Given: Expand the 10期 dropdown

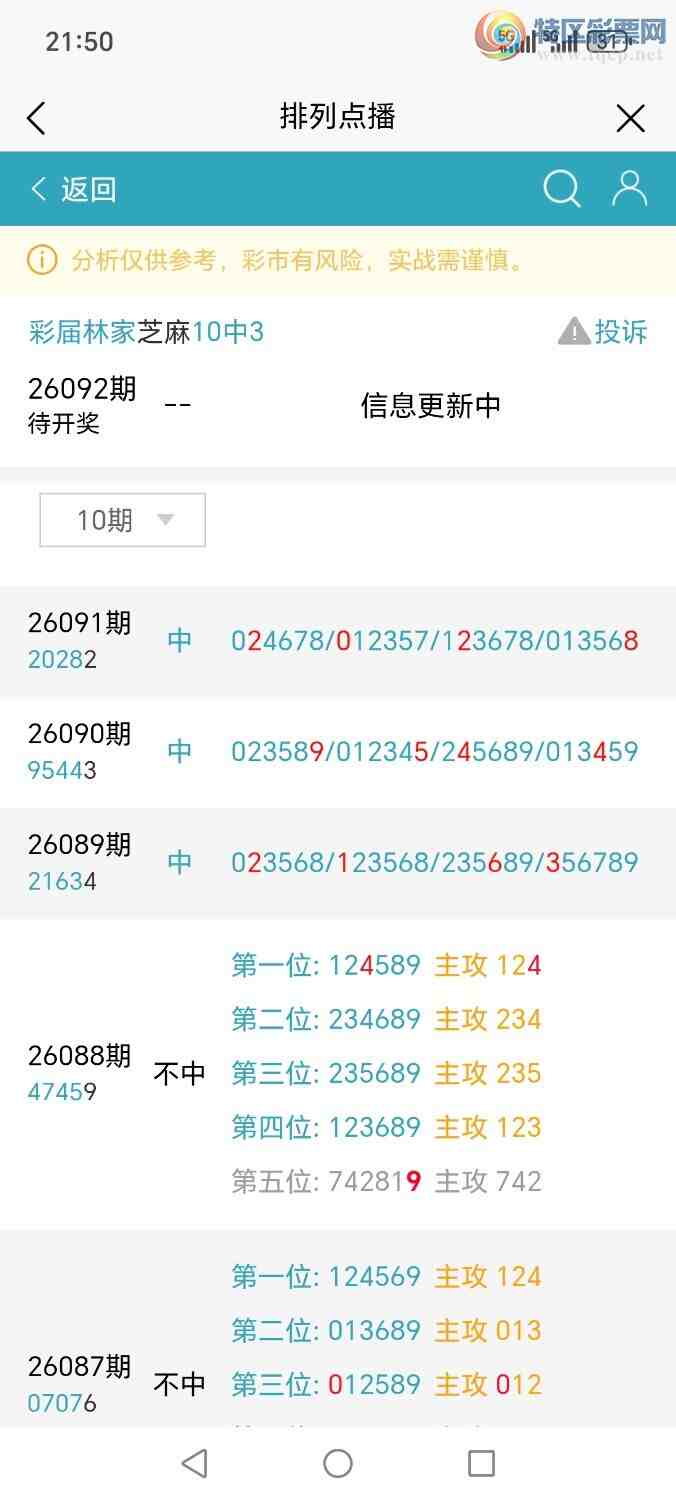Looking at the screenshot, I should point(122,520).
